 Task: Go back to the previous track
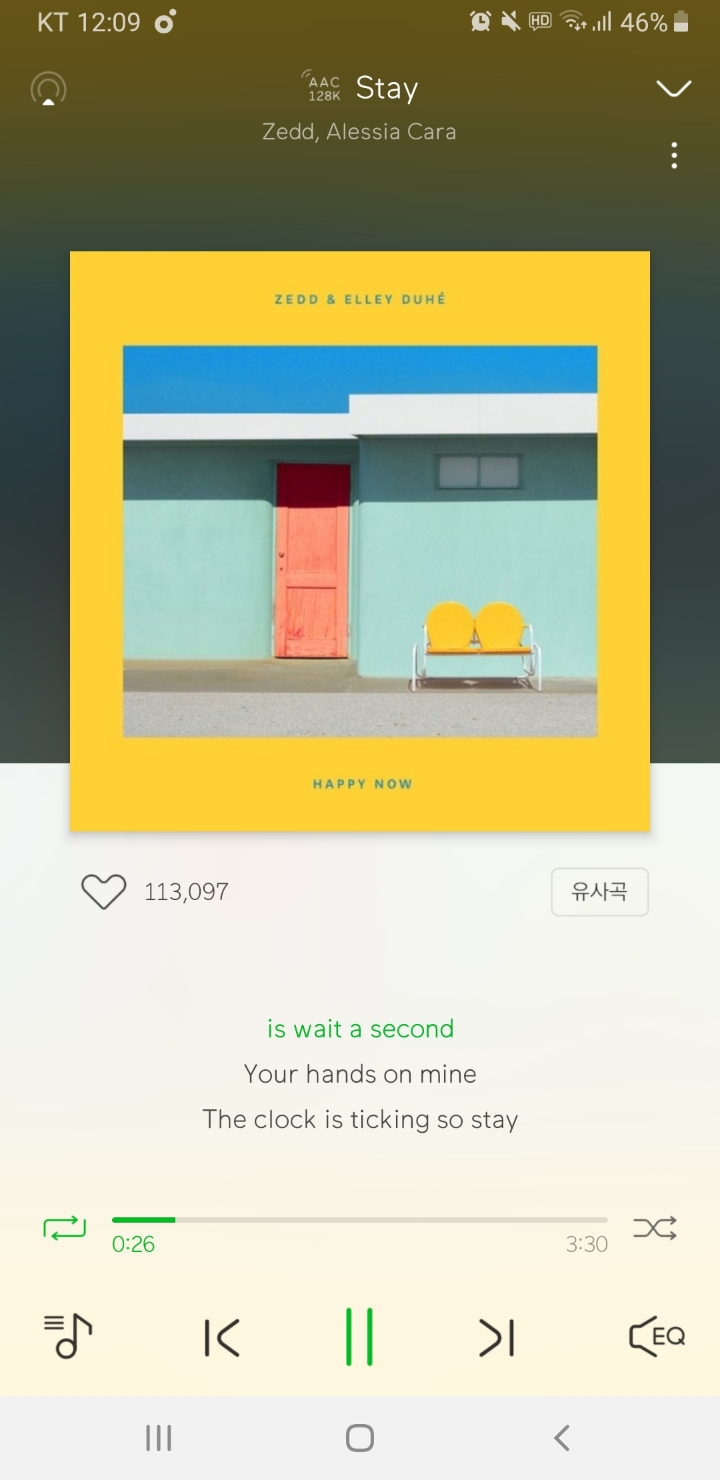click(222, 1338)
